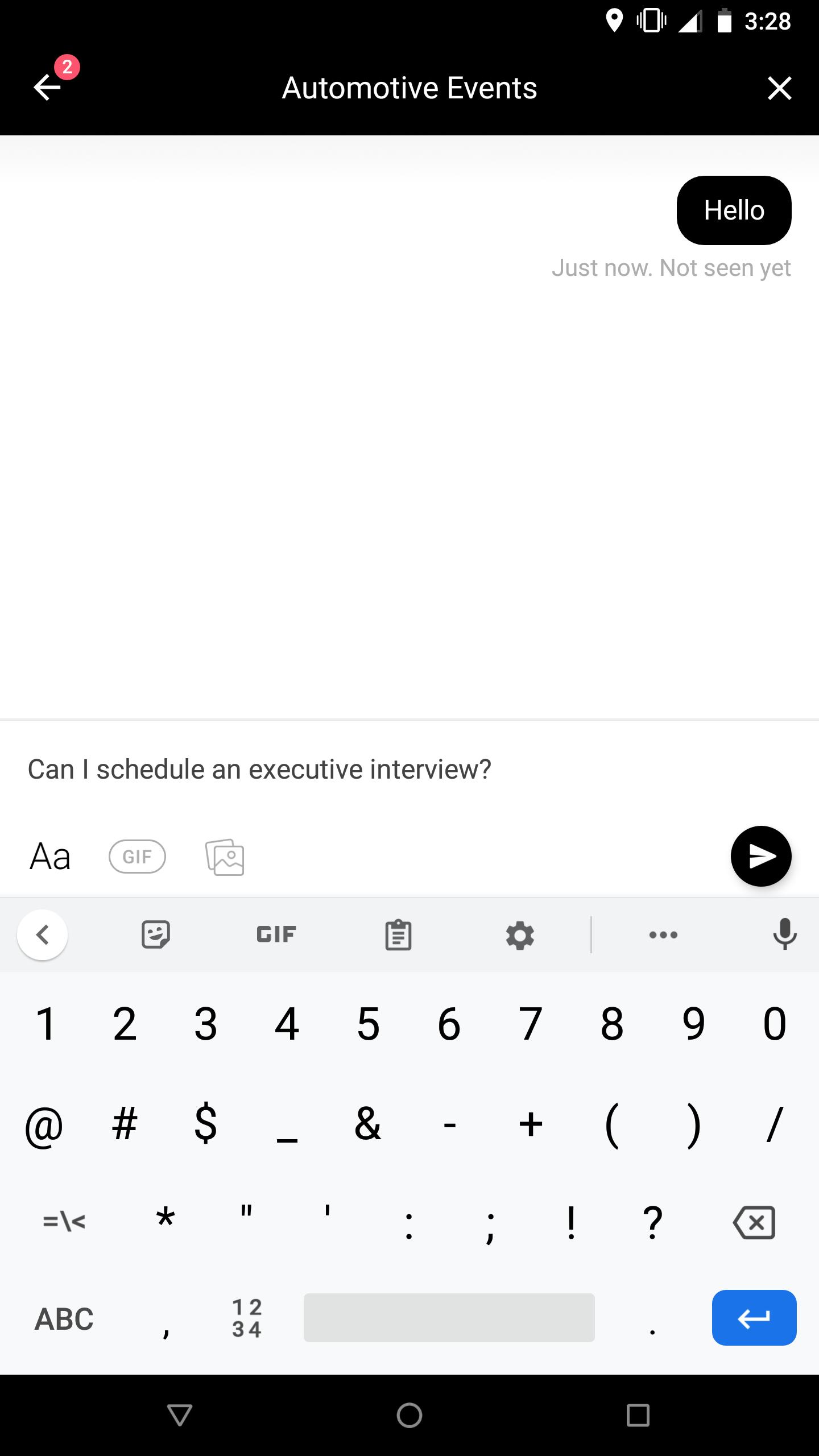The image size is (819, 1456).
Task: Open more keyboard options with three dots
Action: coord(663,934)
